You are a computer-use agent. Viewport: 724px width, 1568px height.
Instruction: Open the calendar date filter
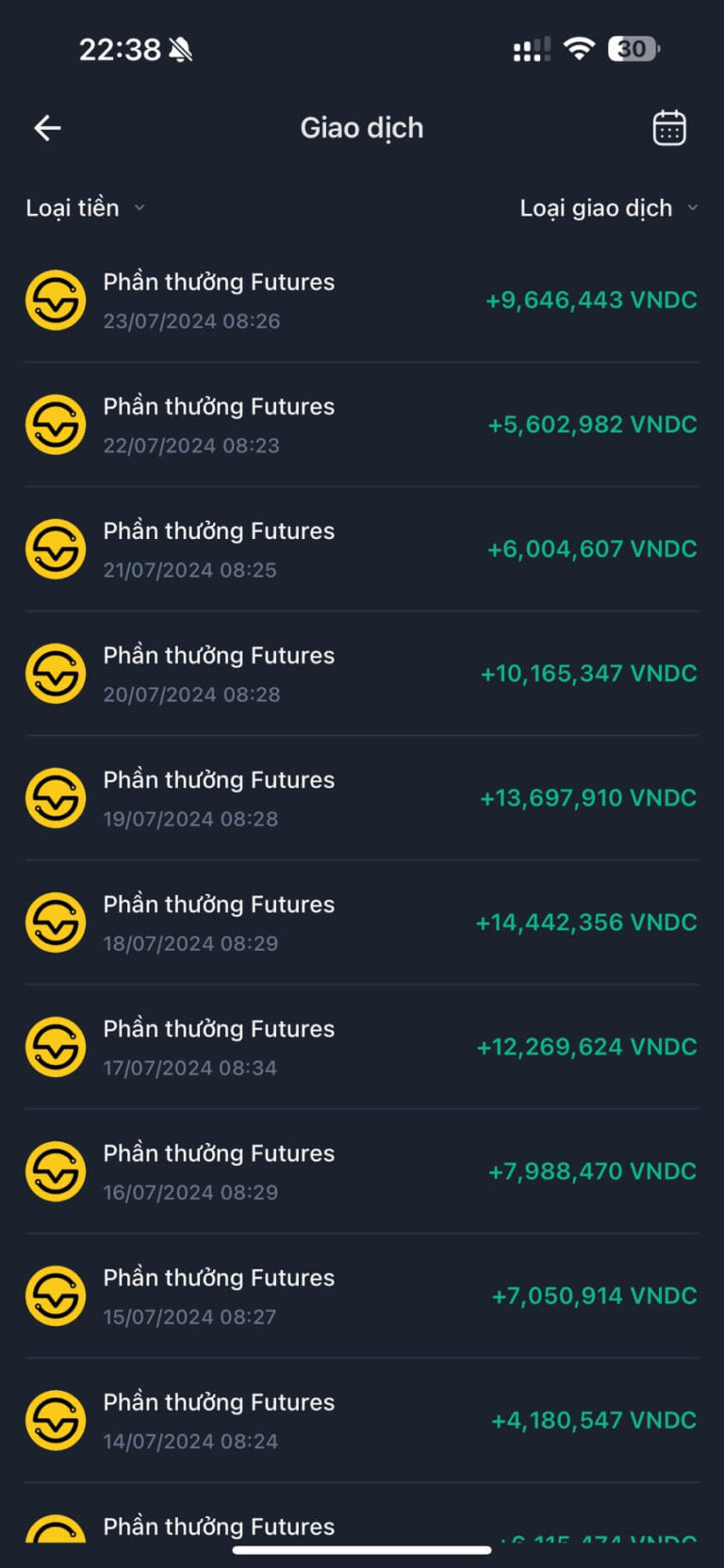[x=669, y=128]
